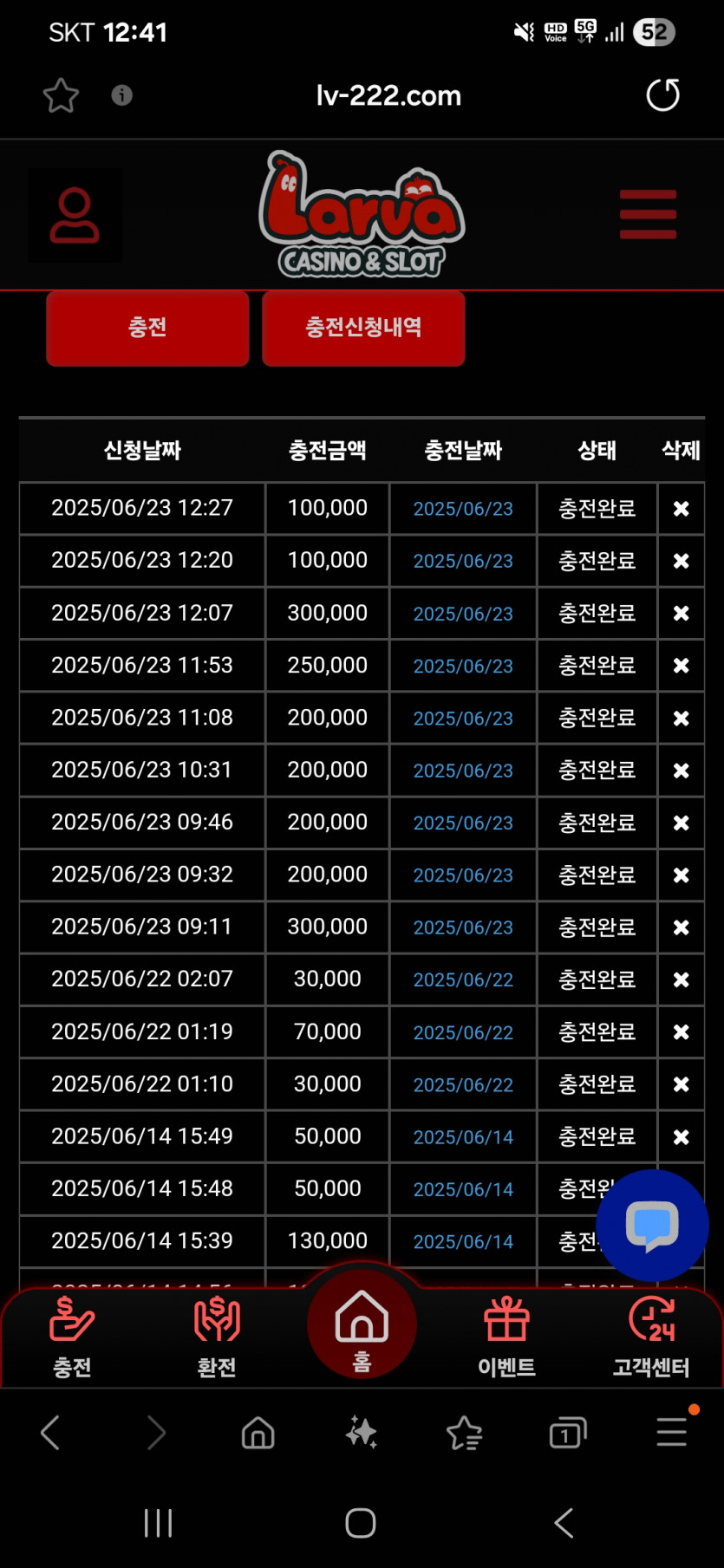Image resolution: width=724 pixels, height=1568 pixels.
Task: Open the red hamburger menu
Action: (648, 214)
